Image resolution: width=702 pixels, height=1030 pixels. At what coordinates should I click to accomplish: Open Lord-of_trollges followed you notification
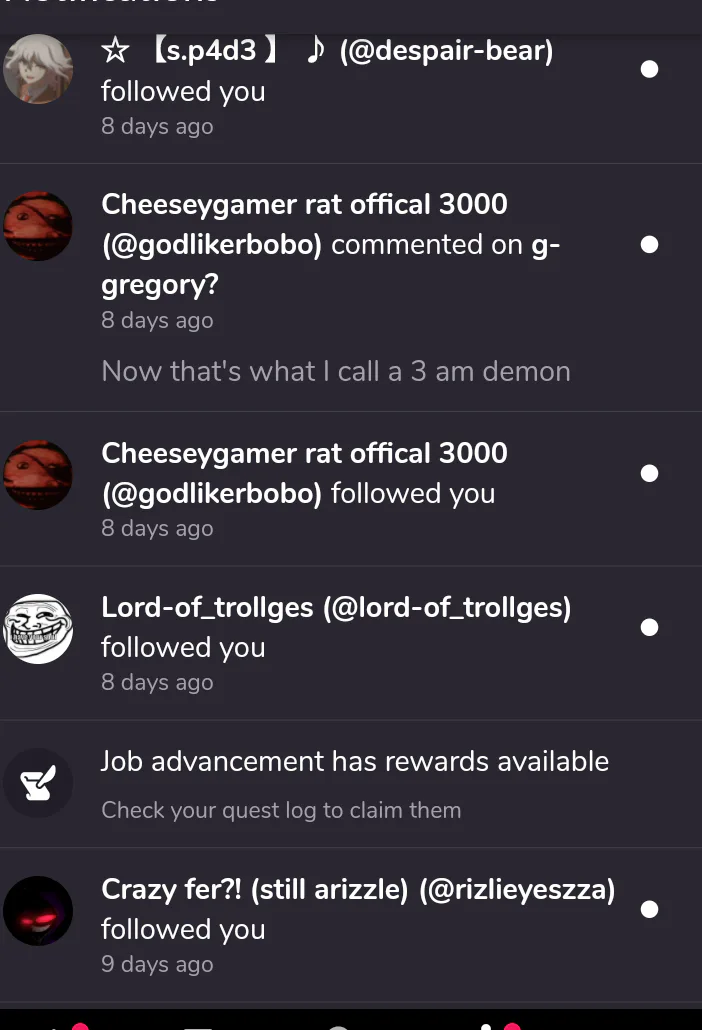330,643
